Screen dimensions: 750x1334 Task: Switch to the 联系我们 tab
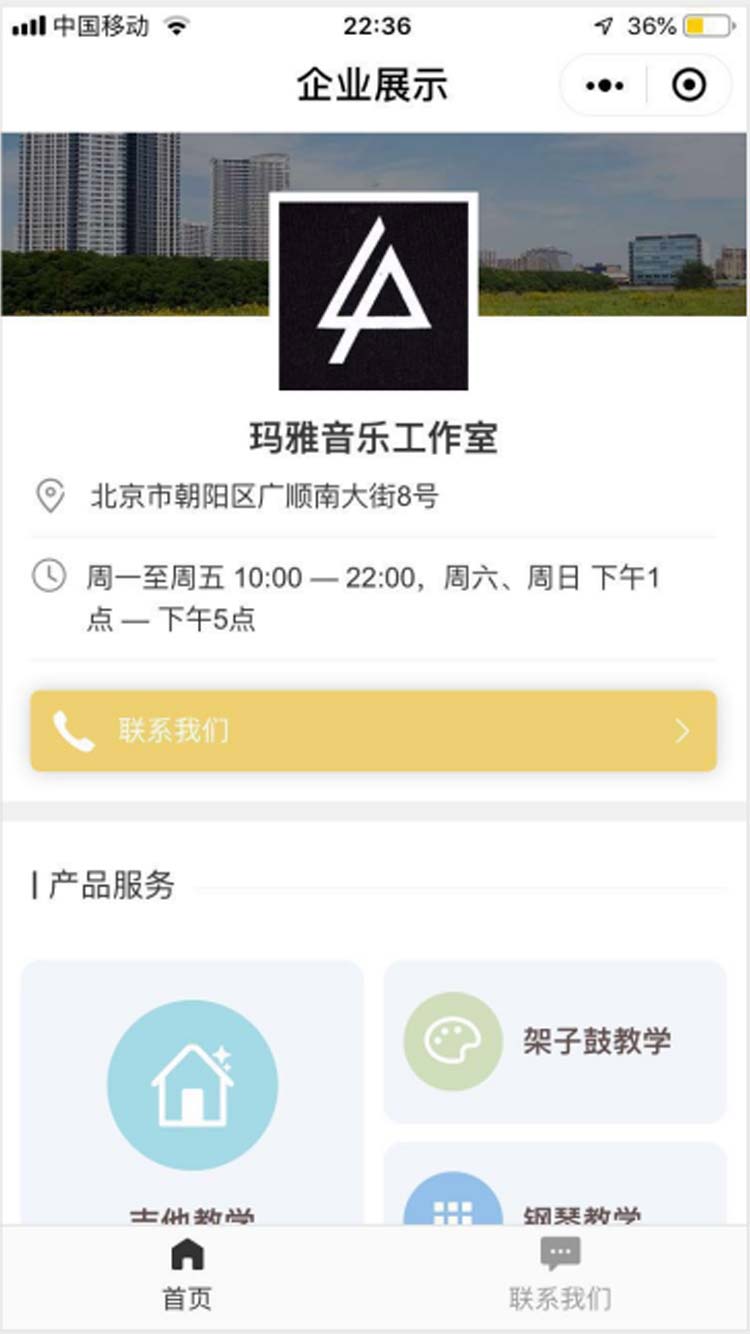pos(559,1272)
